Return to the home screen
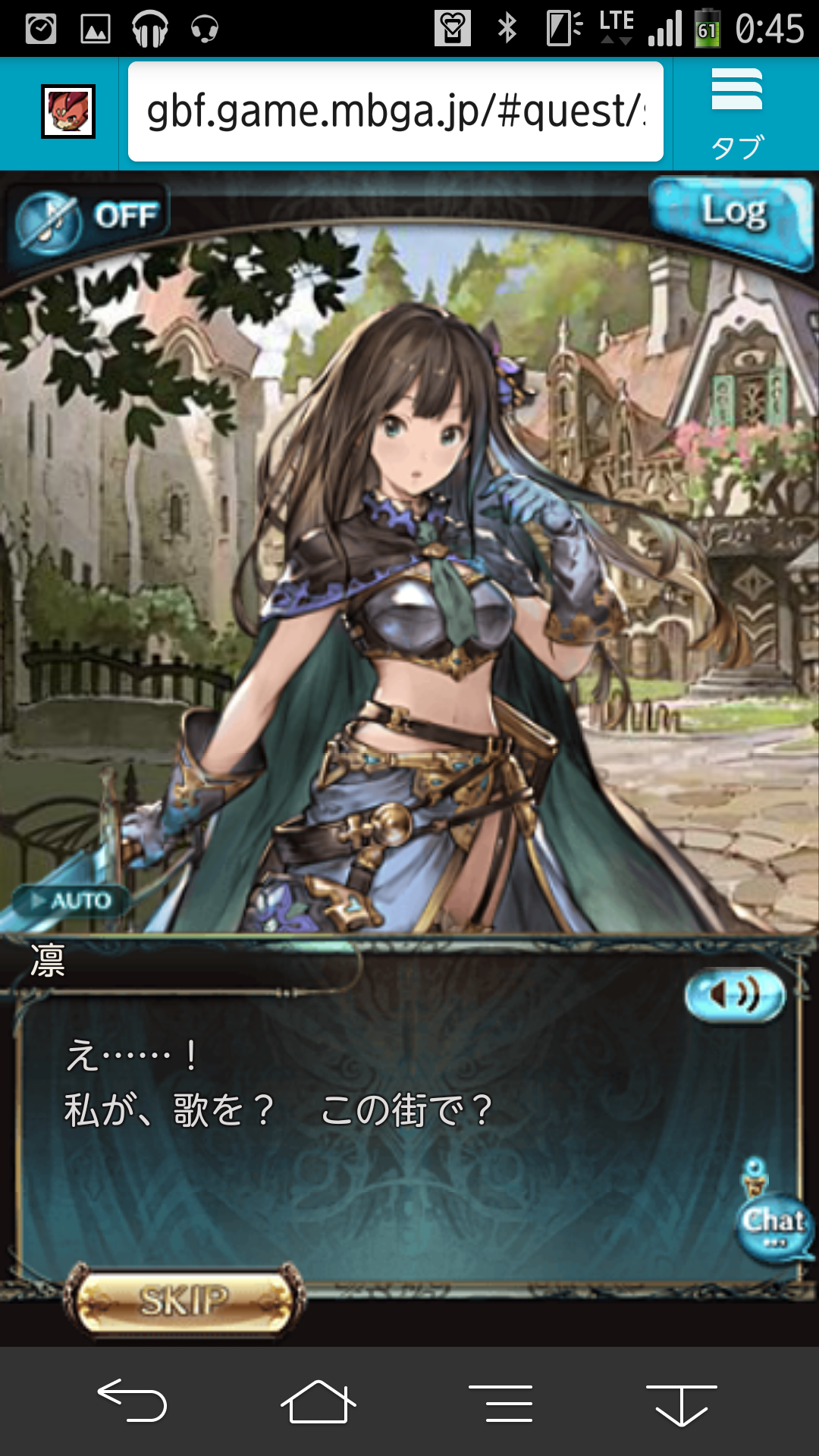 (318, 1401)
